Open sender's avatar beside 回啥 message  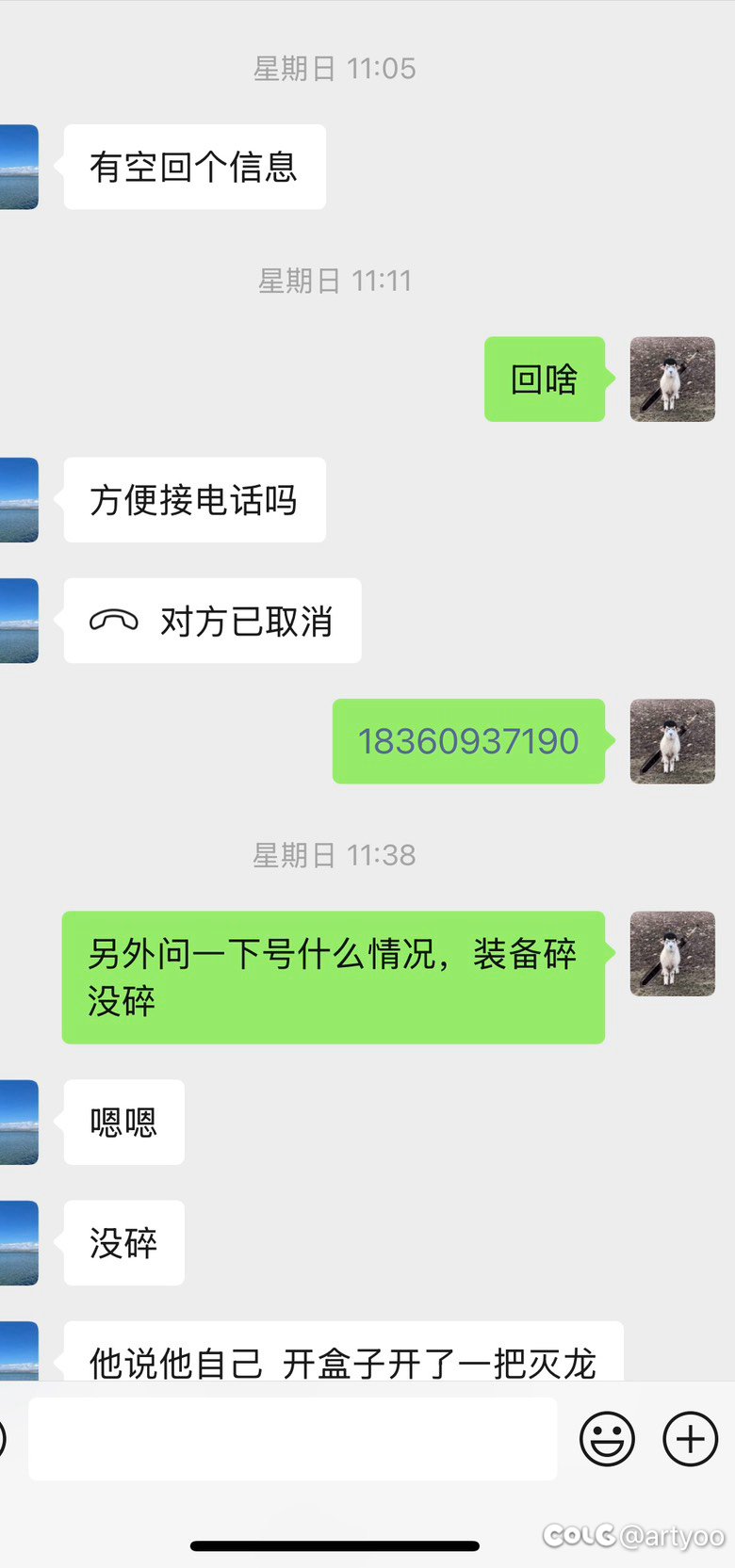click(x=673, y=379)
